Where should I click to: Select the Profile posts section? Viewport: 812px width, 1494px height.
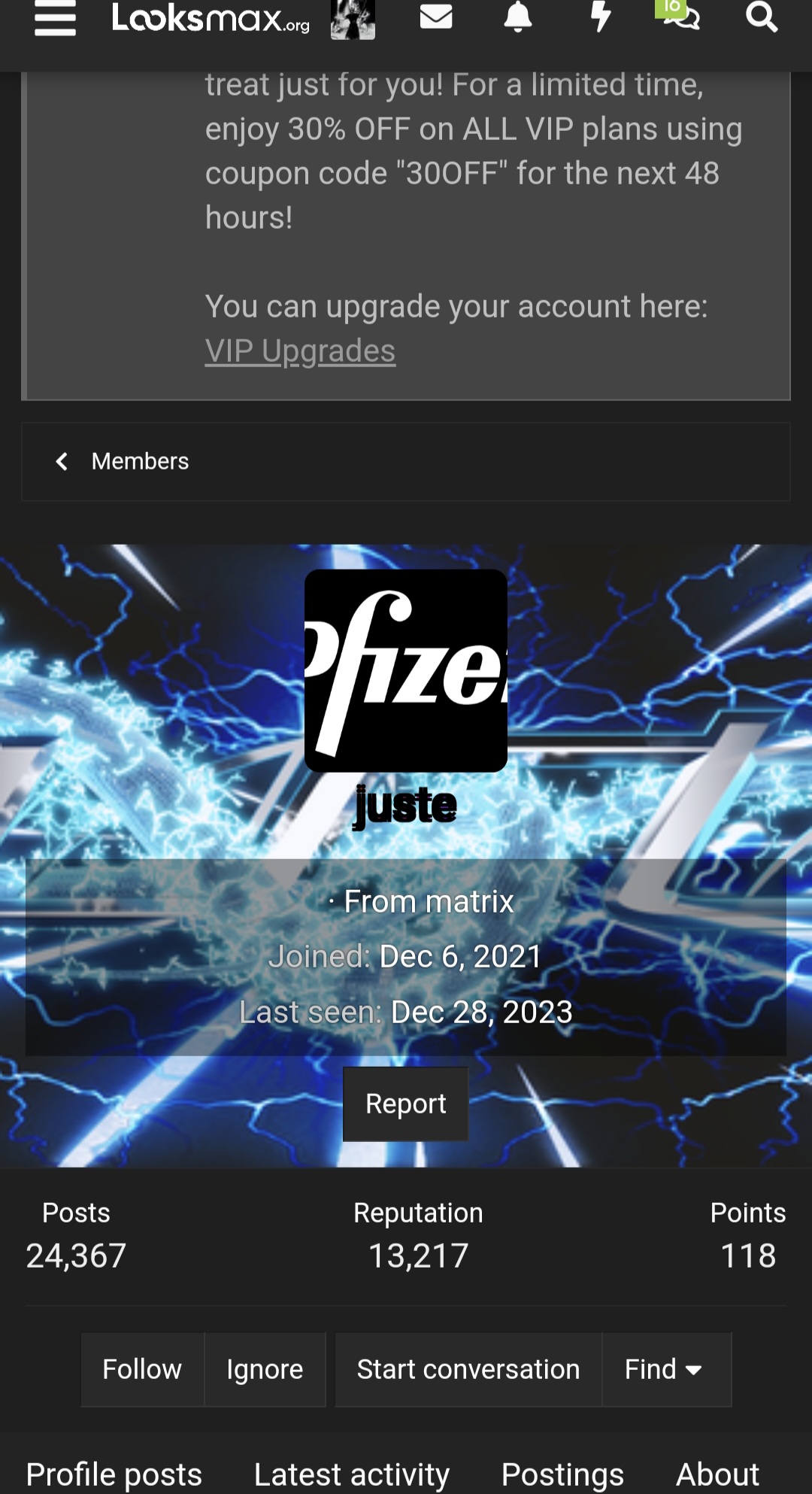pyautogui.click(x=114, y=1473)
